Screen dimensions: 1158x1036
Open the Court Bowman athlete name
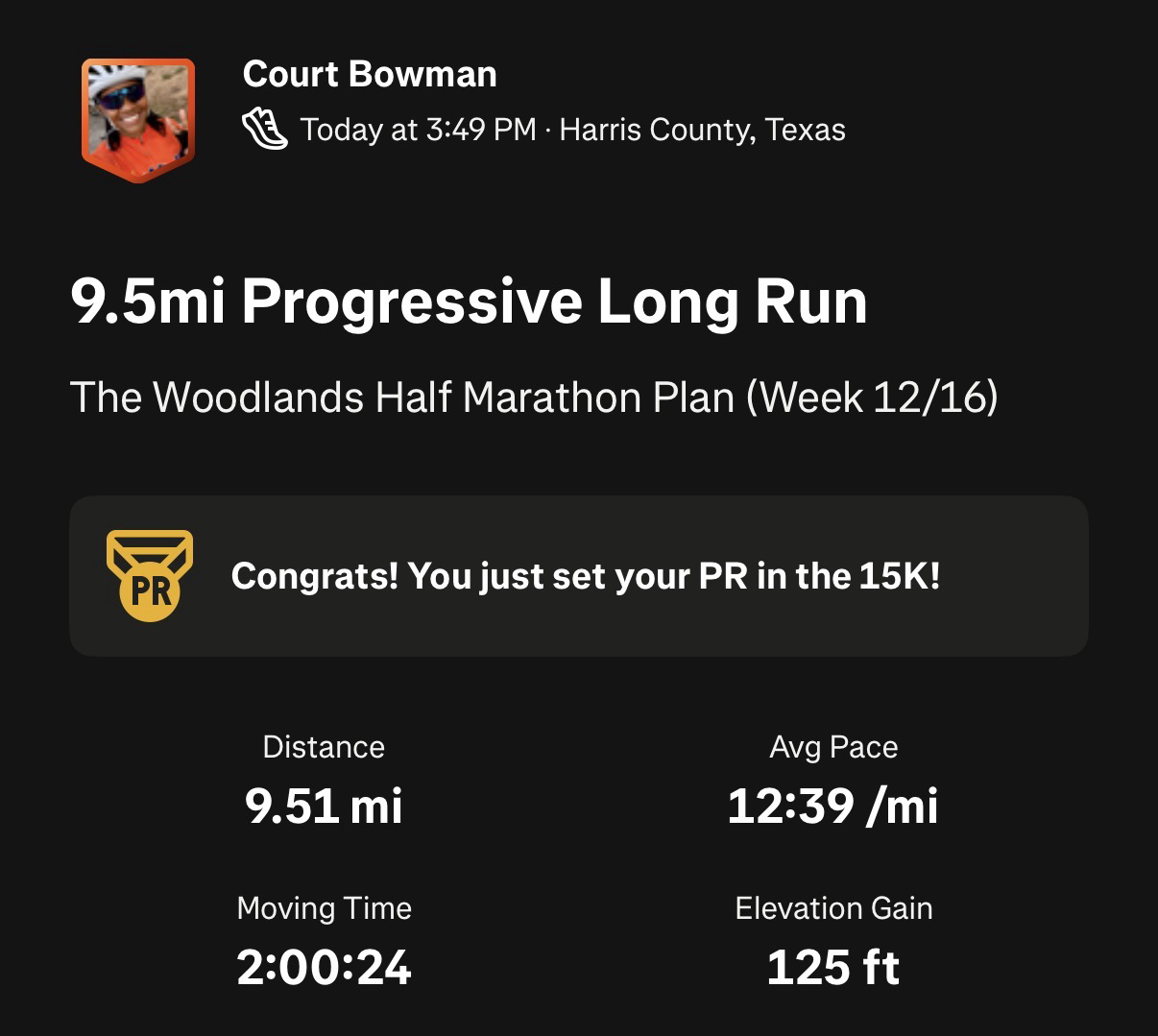click(x=370, y=74)
